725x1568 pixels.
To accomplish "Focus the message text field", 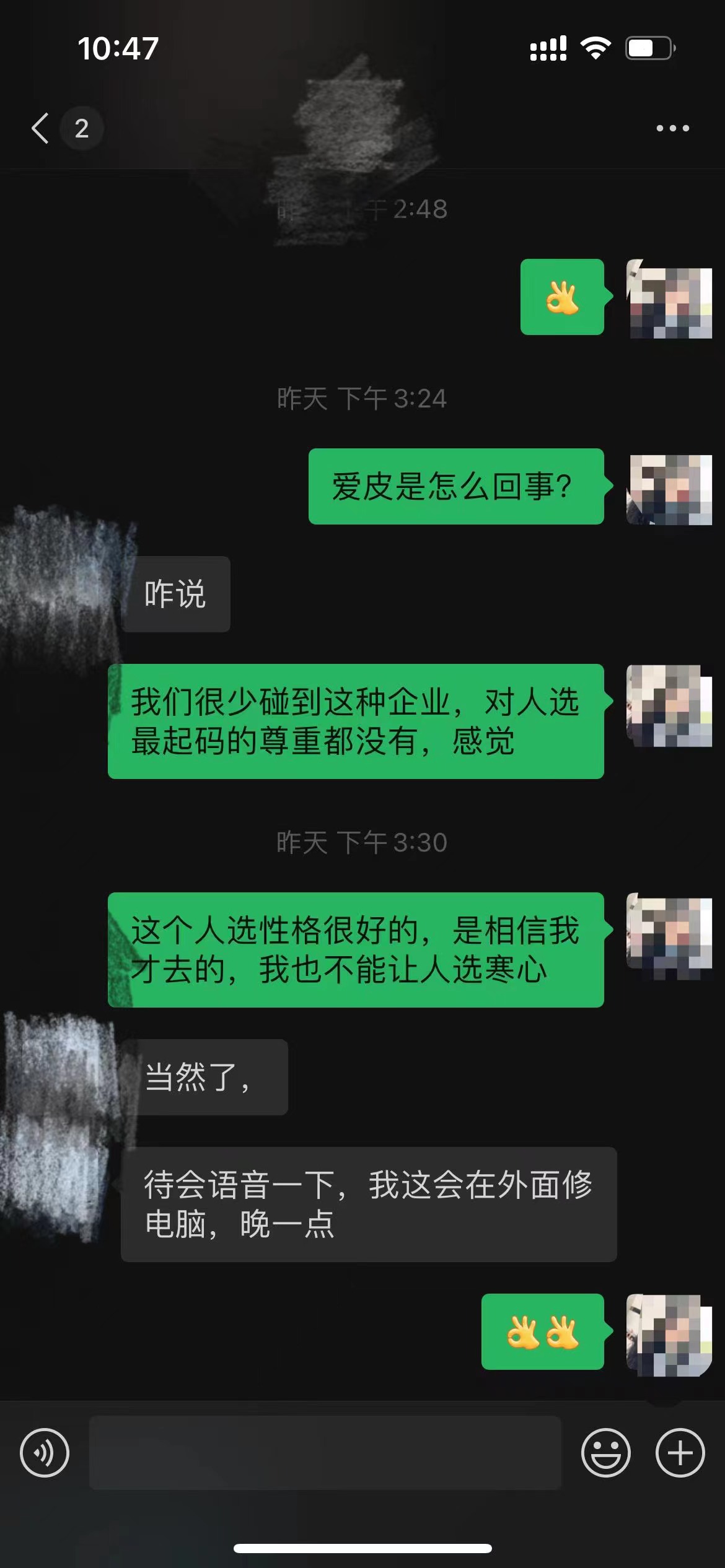I will click(x=325, y=1452).
